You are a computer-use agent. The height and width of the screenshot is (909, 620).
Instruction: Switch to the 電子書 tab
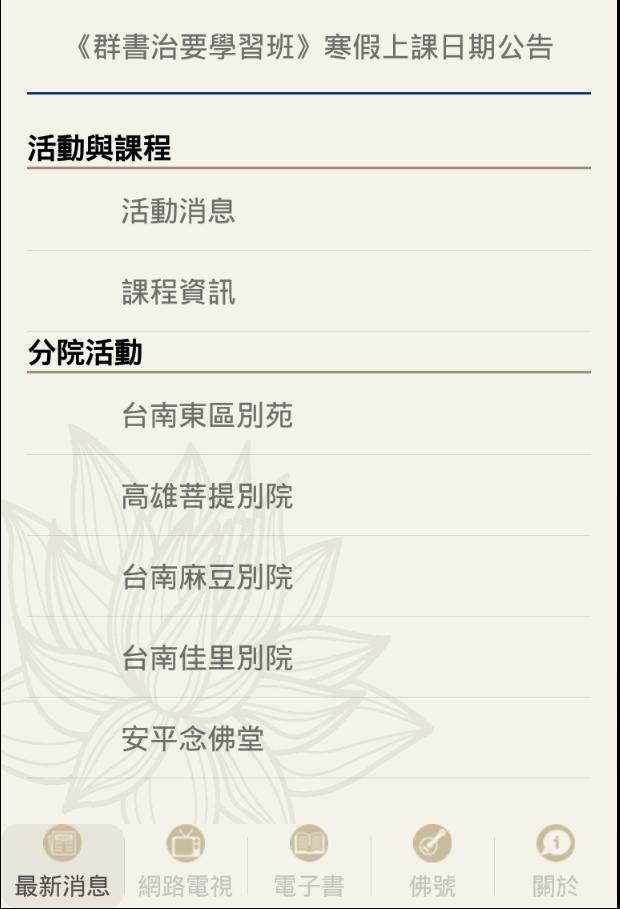click(x=309, y=864)
